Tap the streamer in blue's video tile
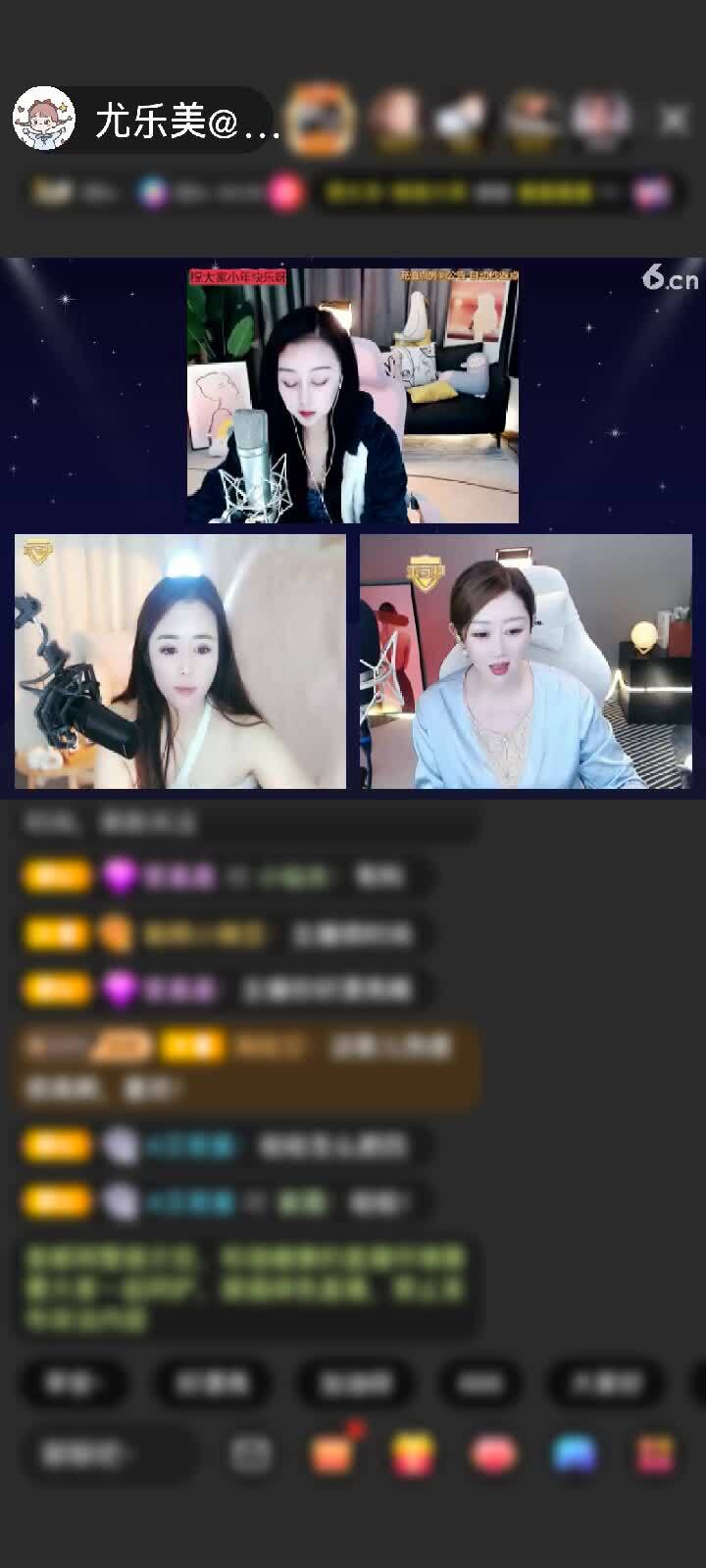706x1568 pixels. point(526,661)
